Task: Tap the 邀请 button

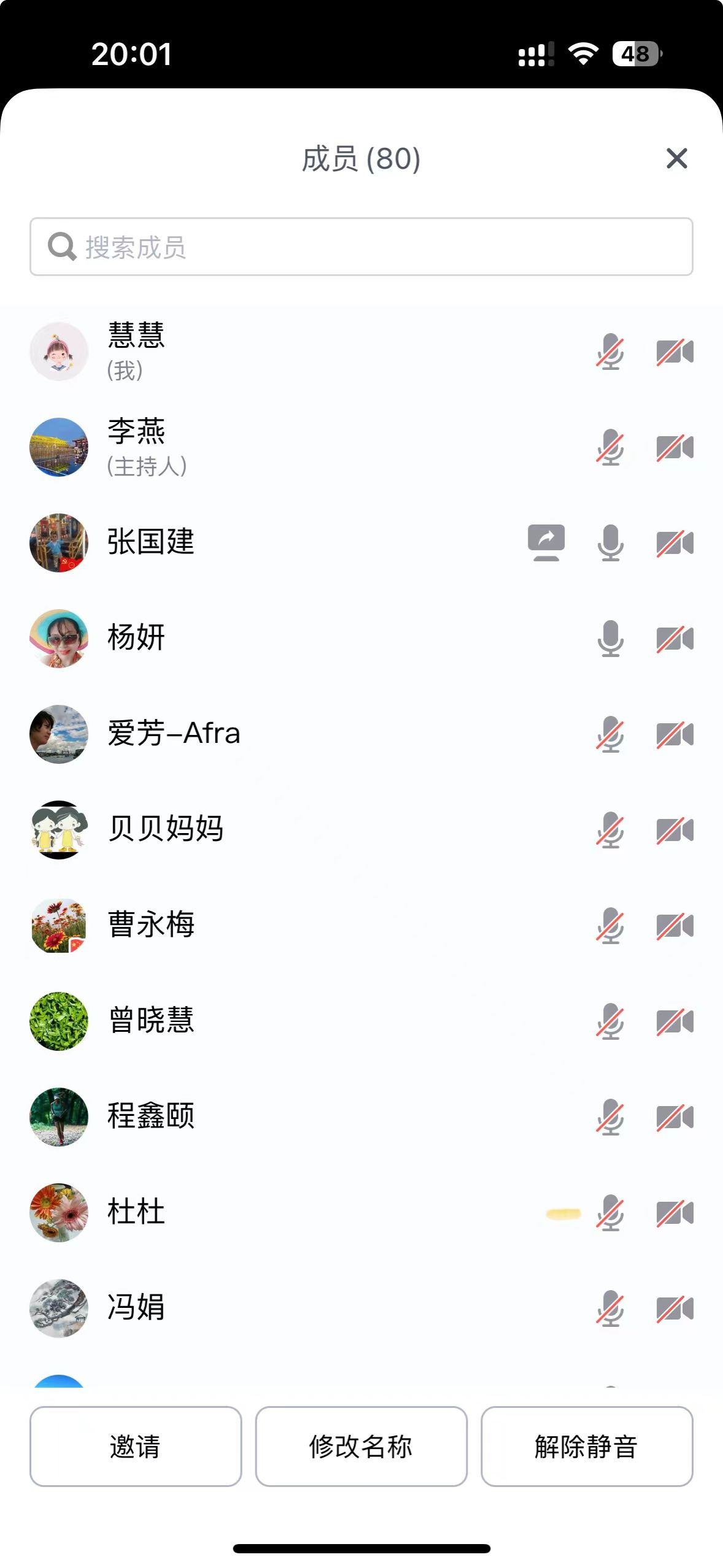Action: (135, 1446)
